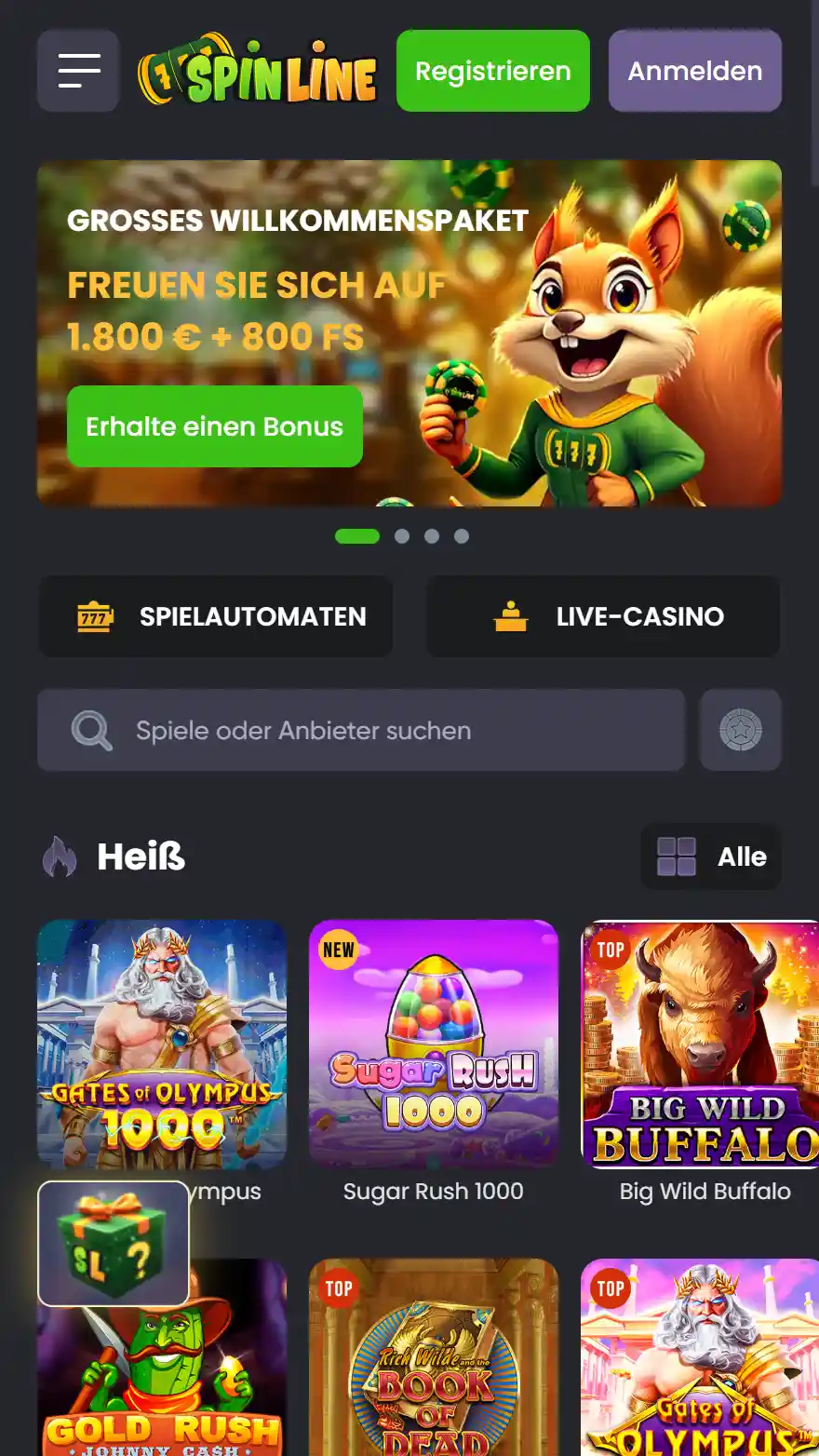Open the Sugar Rush 1000 game thumbnail
Screen dimensions: 819x1456
click(x=434, y=1043)
